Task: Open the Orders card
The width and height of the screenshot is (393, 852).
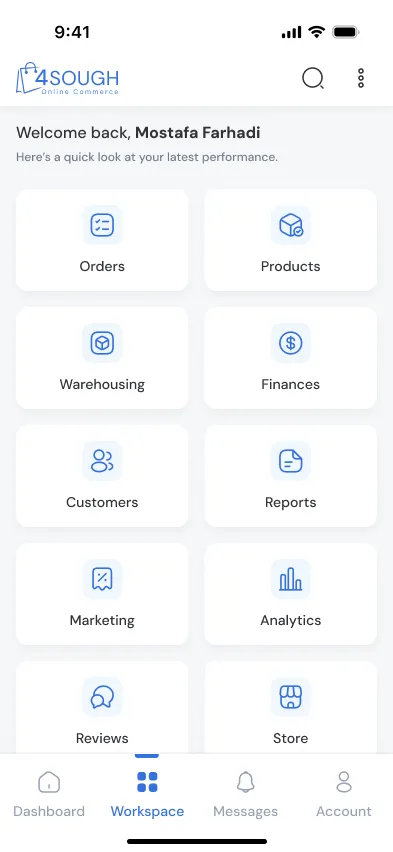Action: click(x=102, y=240)
